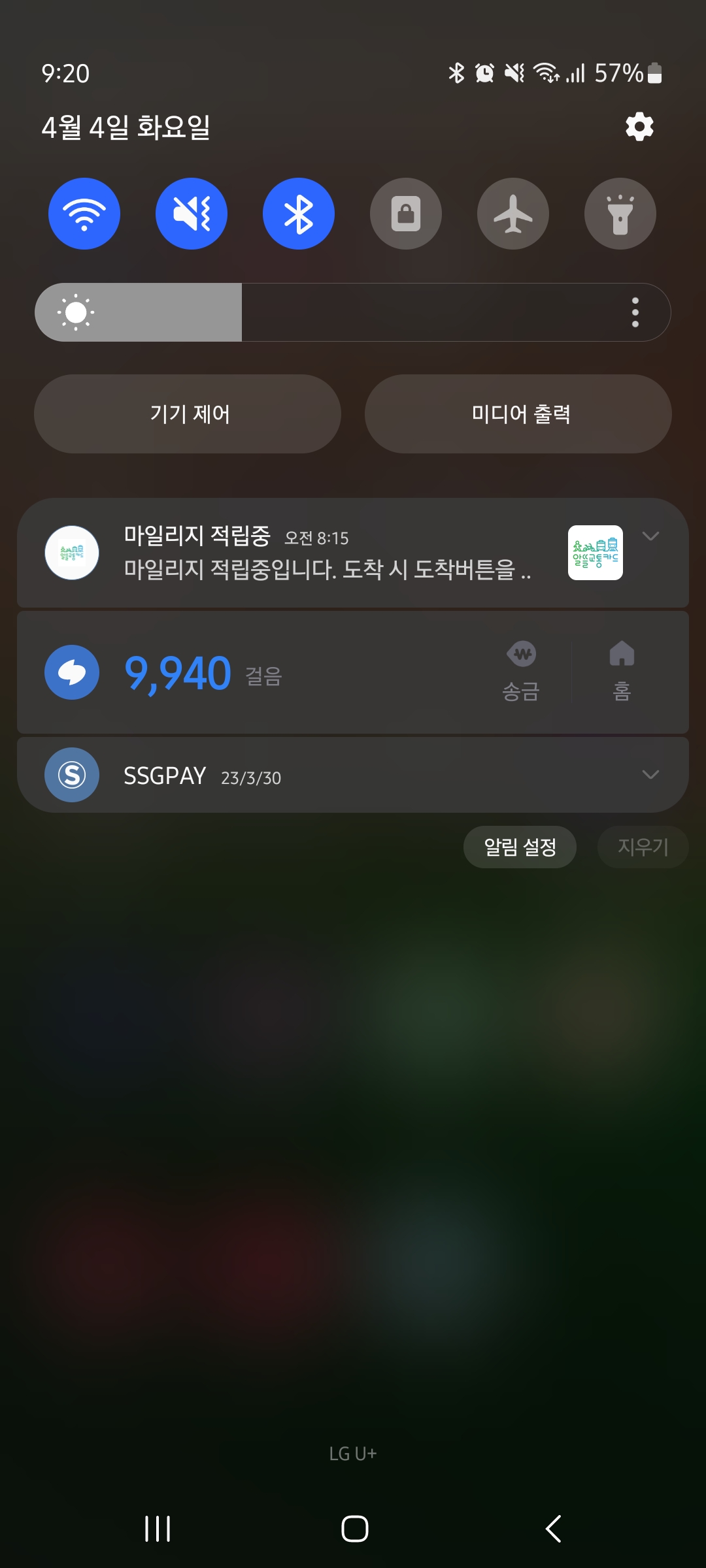Open 알림 설정 notification settings
The image size is (706, 1568).
coord(520,847)
